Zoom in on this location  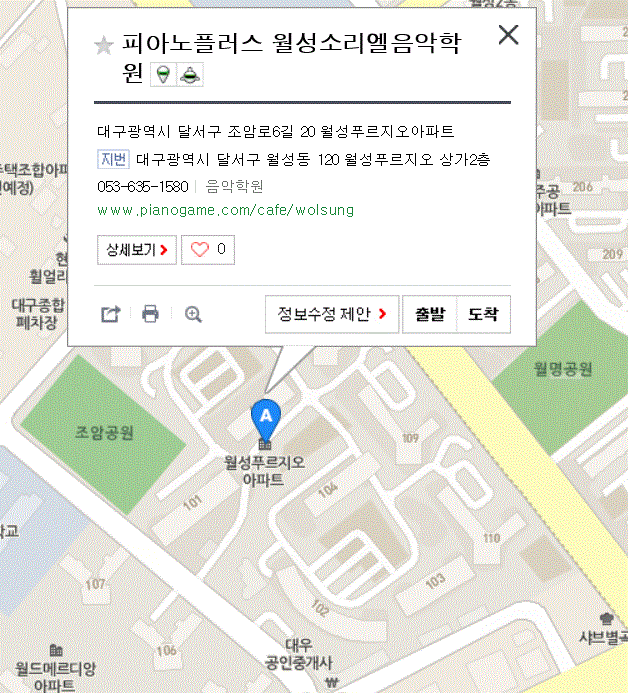(x=193, y=314)
